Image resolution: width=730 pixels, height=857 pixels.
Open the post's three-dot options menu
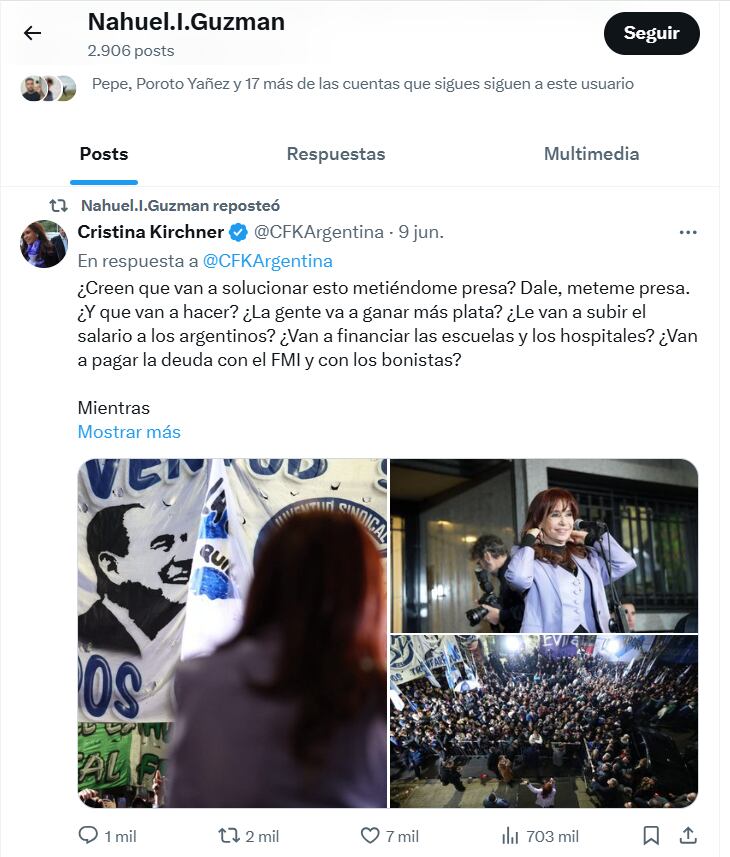coord(687,232)
